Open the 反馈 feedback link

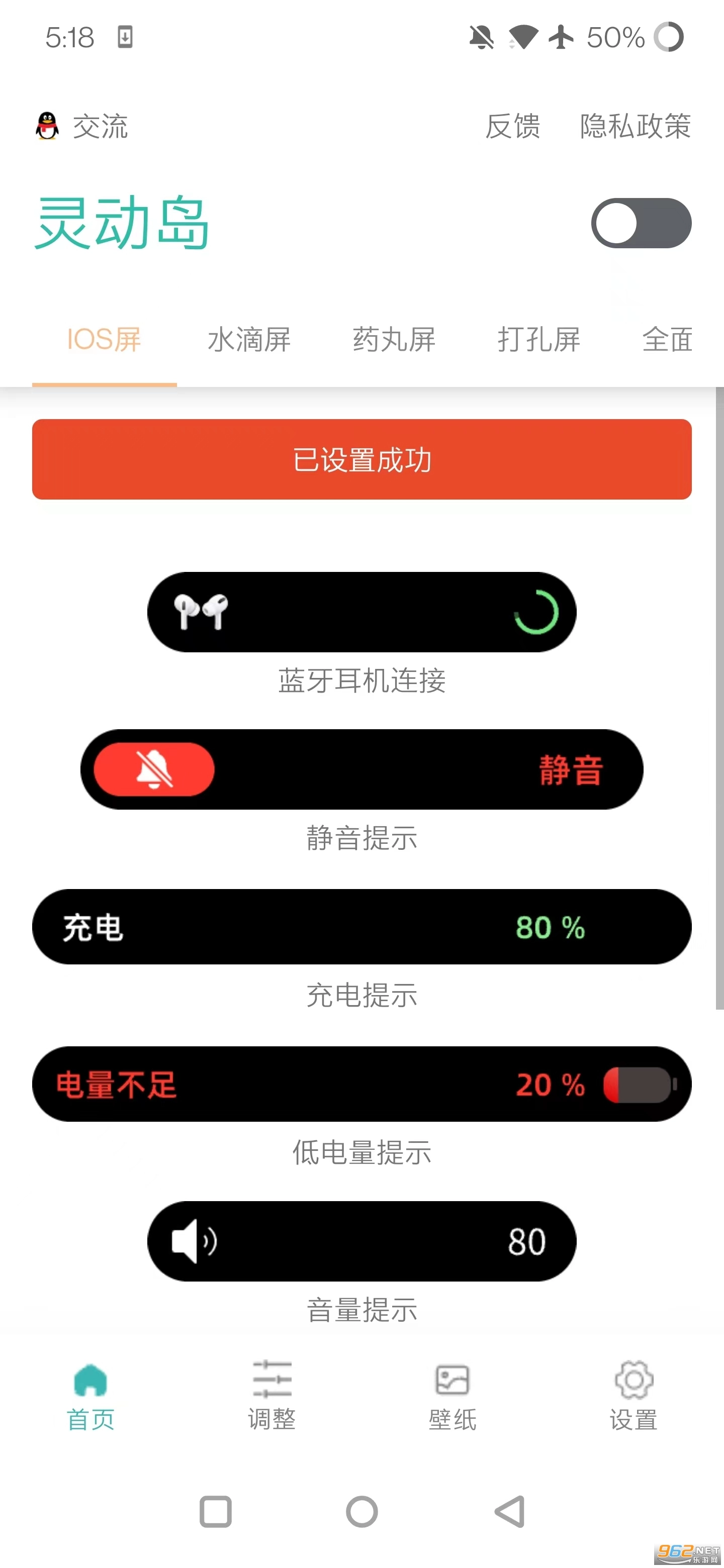512,127
